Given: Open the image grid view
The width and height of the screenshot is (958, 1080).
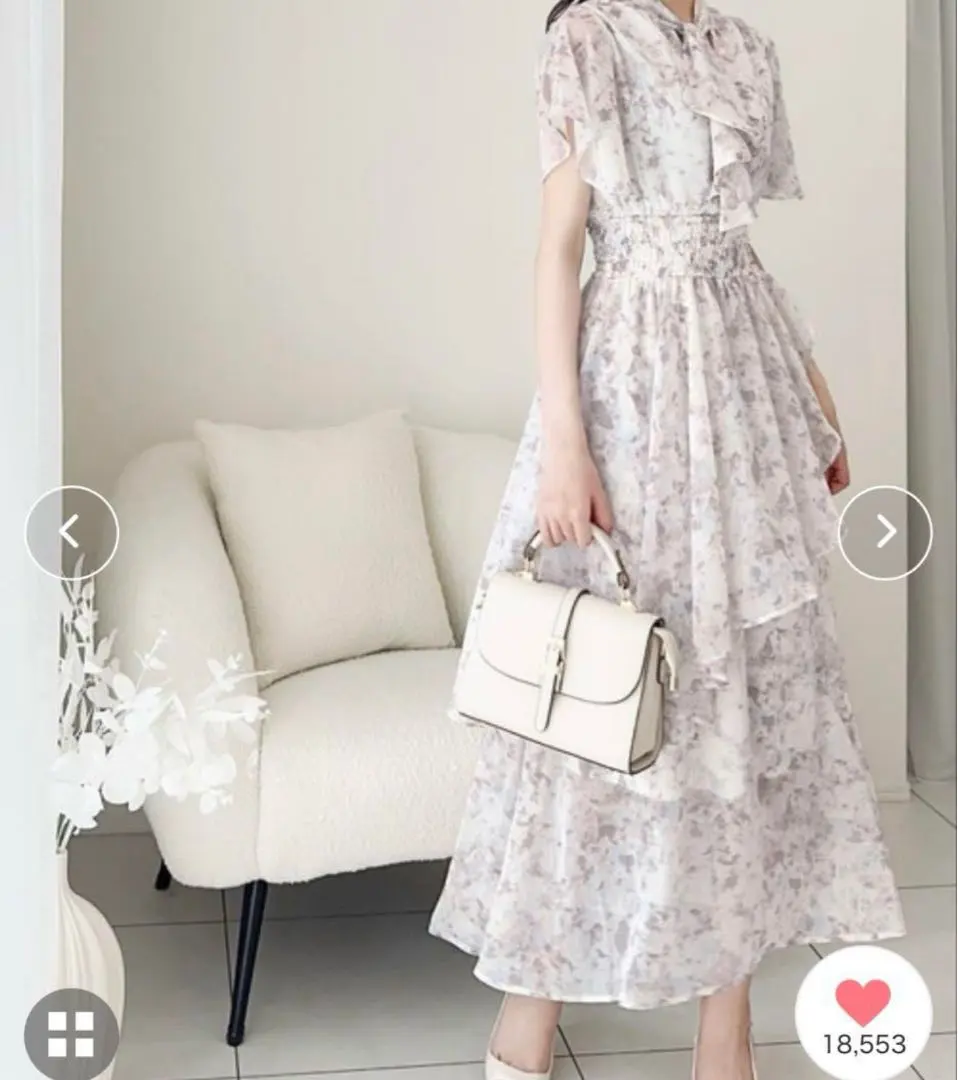Looking at the screenshot, I should click(71, 1034).
